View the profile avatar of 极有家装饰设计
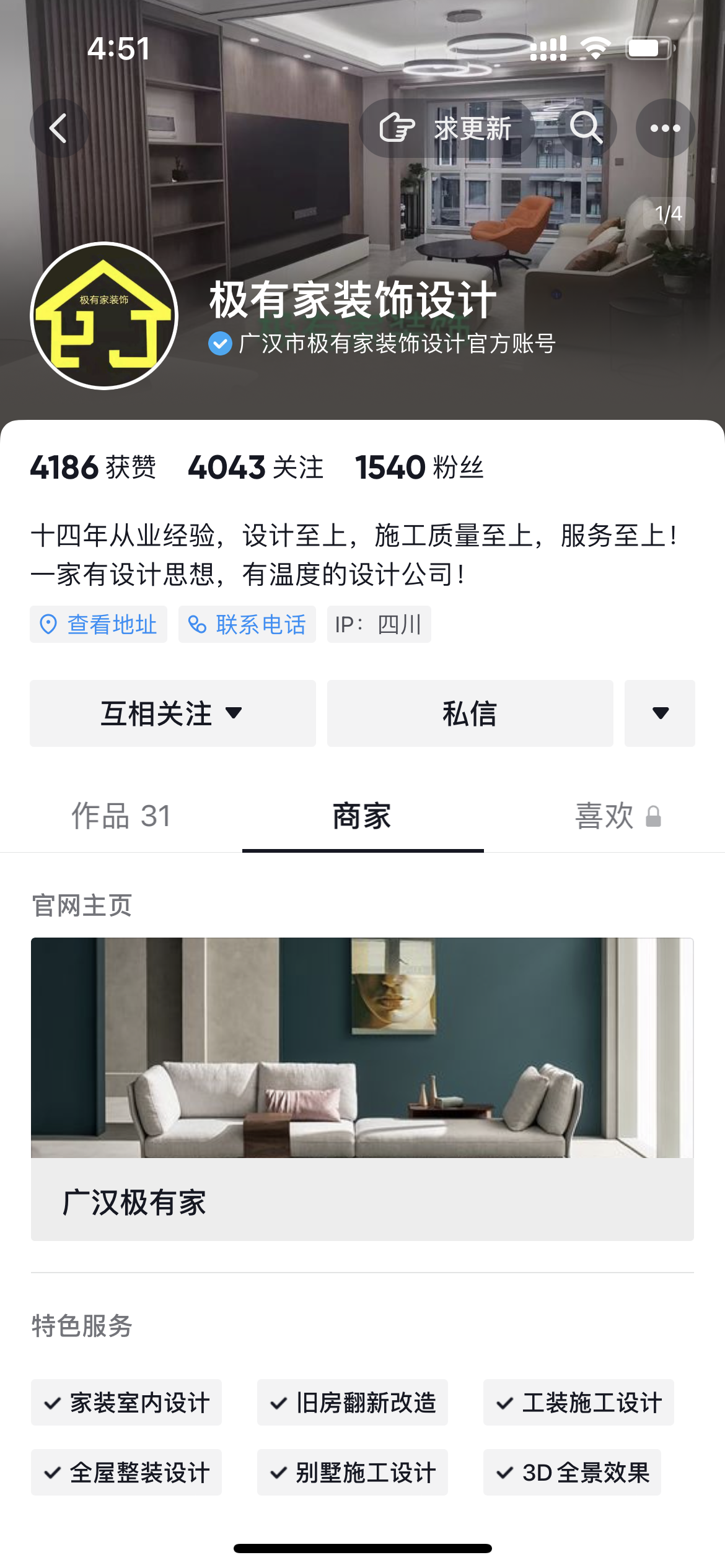Image resolution: width=725 pixels, height=1568 pixels. (x=104, y=316)
